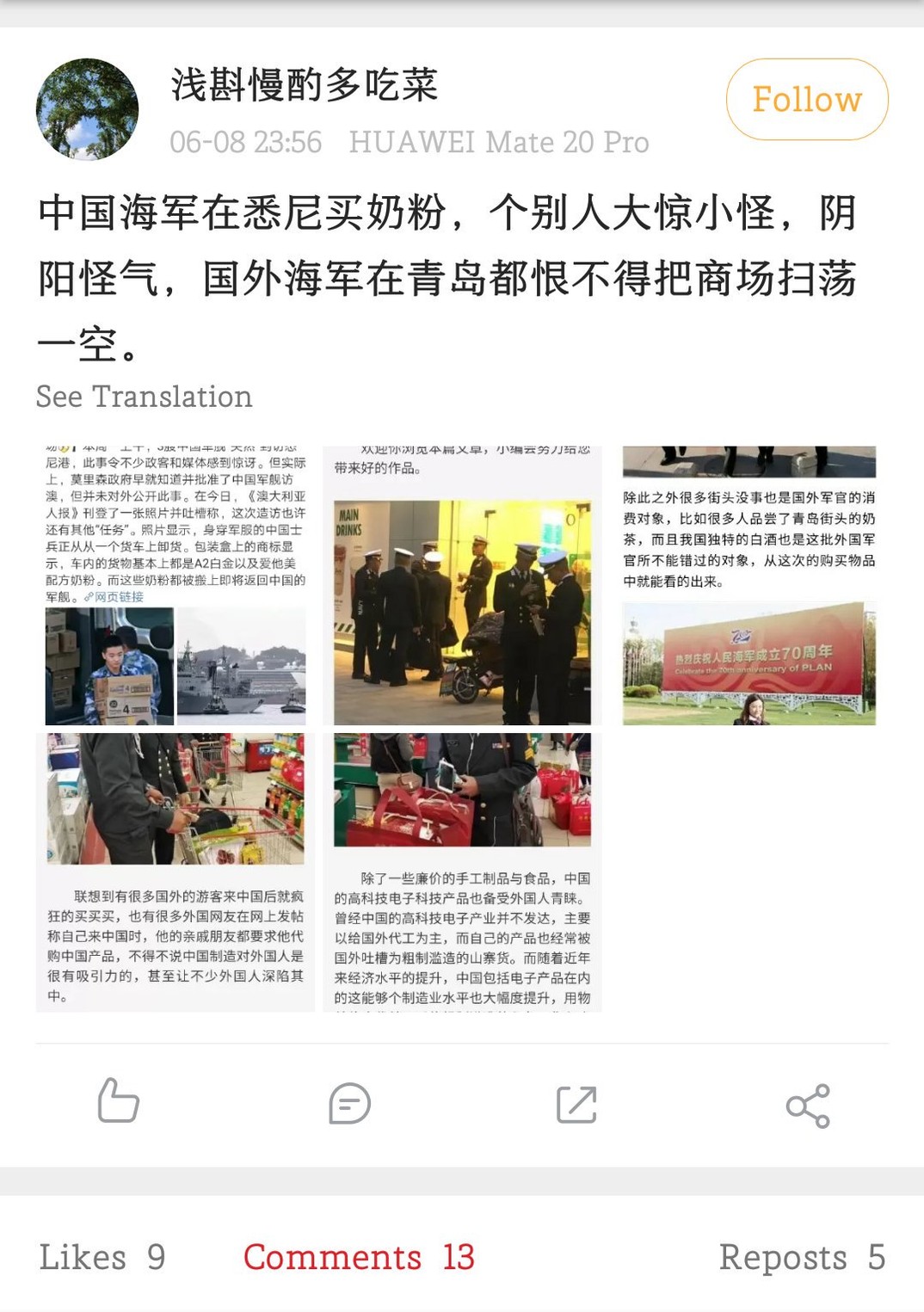Image resolution: width=924 pixels, height=1312 pixels.
Task: Repost using the square arrow icon
Action: (576, 1104)
